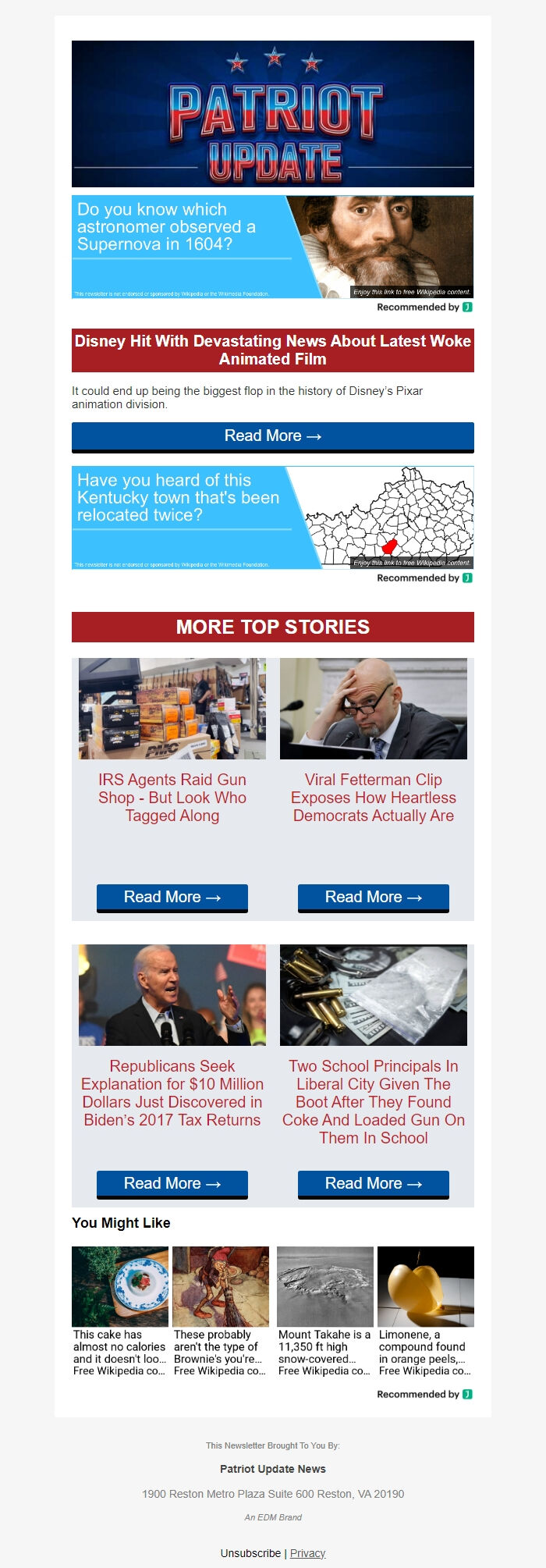The image size is (546, 1568).
Task: Open the Mount Takahe recommendation card
Action: click(x=324, y=1311)
